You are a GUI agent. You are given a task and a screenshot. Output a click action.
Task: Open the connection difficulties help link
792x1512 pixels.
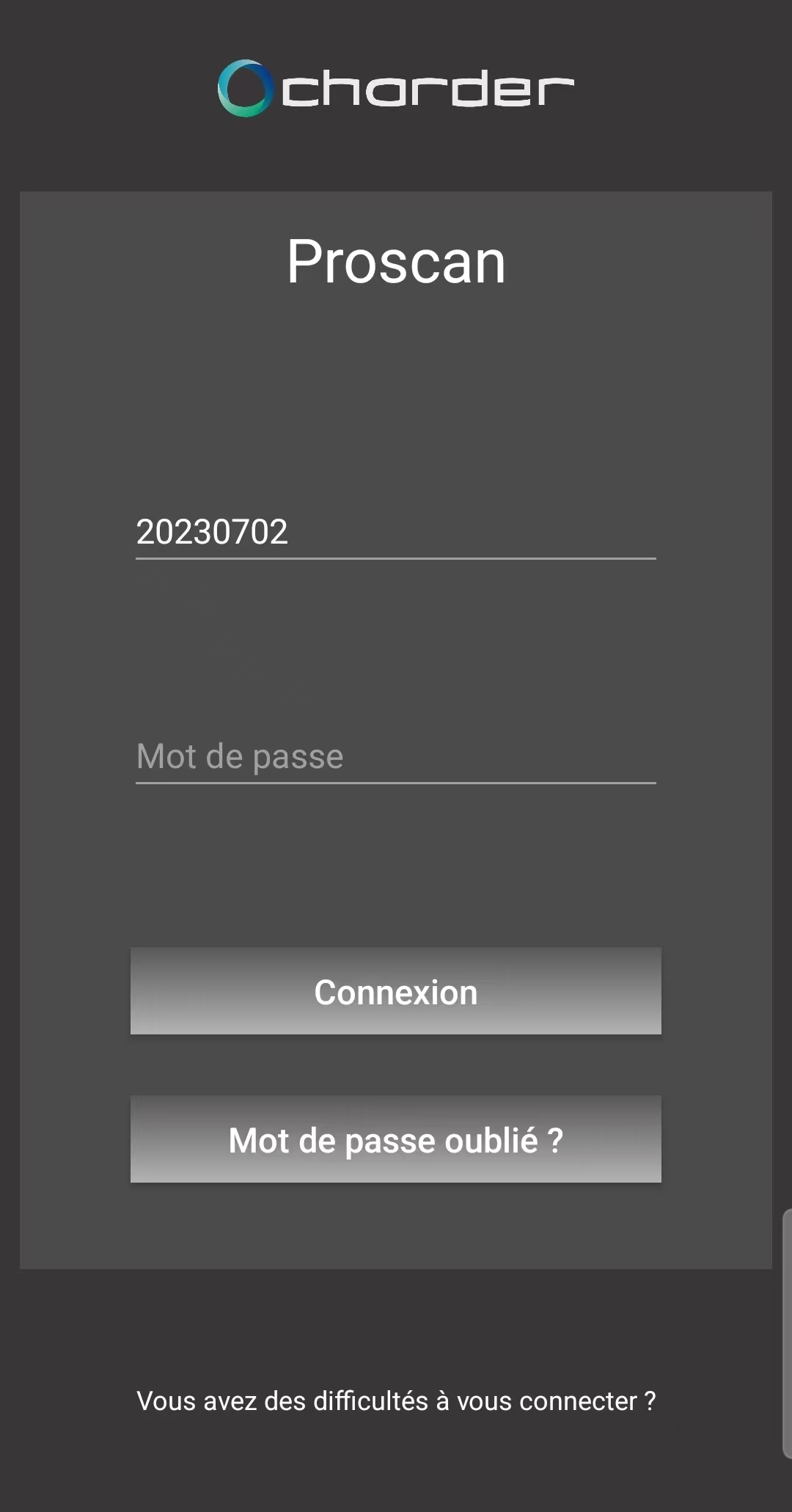coord(395,1401)
